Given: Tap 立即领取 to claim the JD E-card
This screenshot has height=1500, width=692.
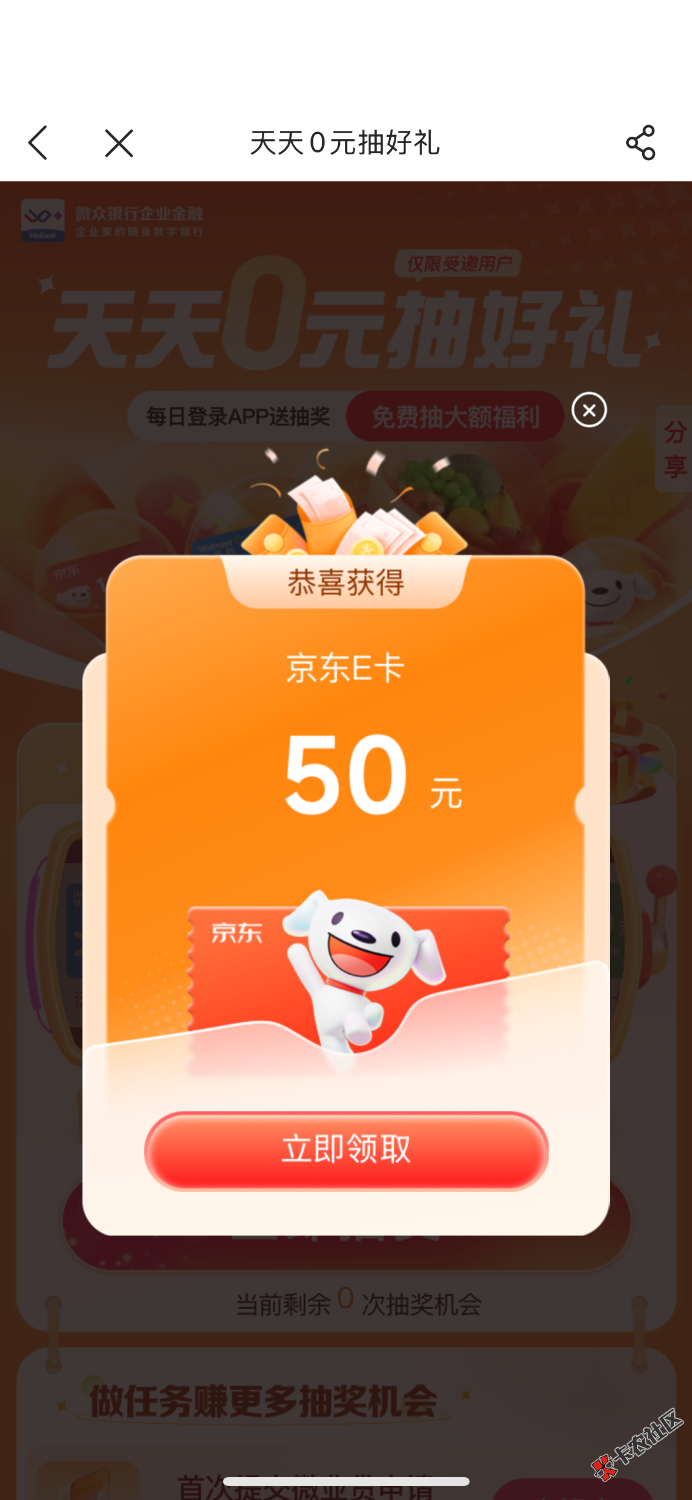Looking at the screenshot, I should (x=346, y=1150).
